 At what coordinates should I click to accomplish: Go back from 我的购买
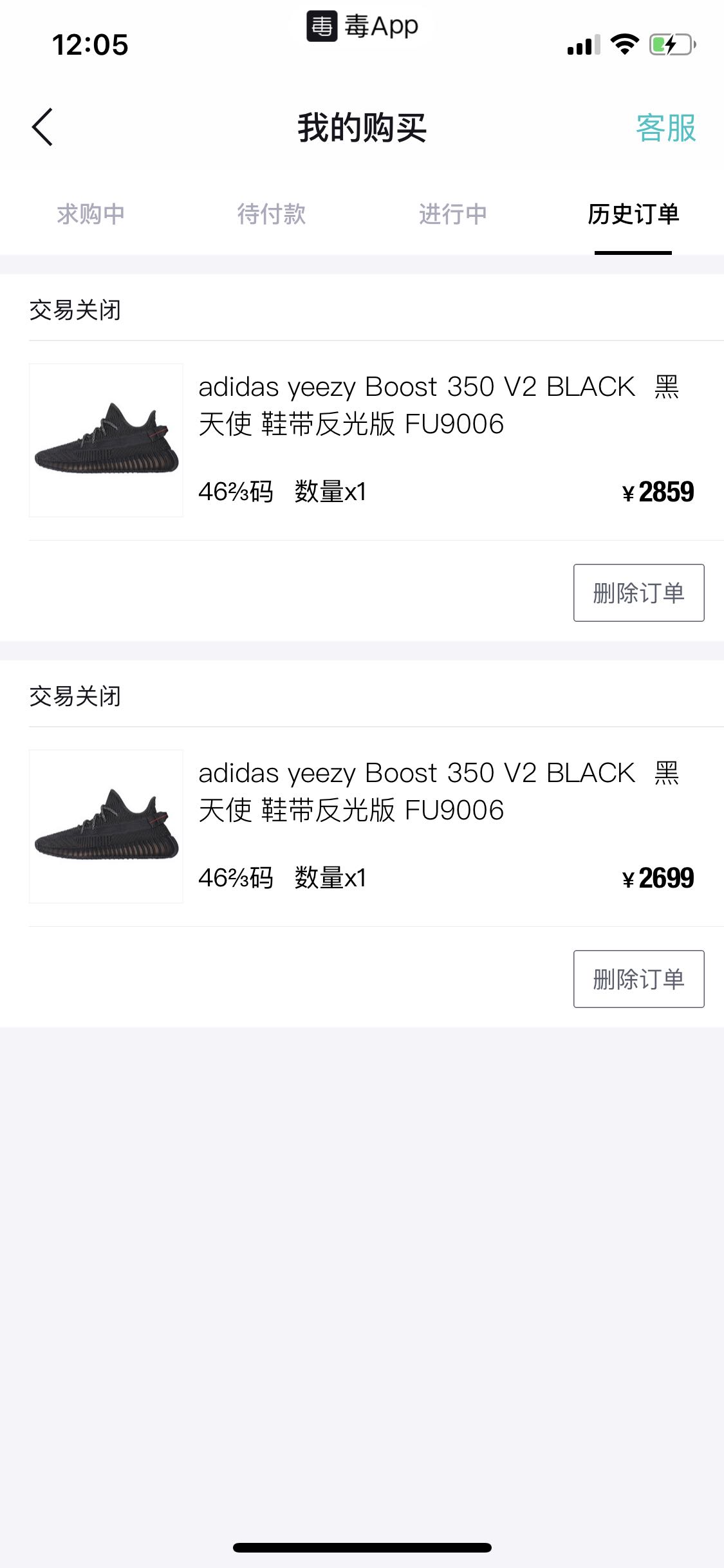tap(42, 127)
